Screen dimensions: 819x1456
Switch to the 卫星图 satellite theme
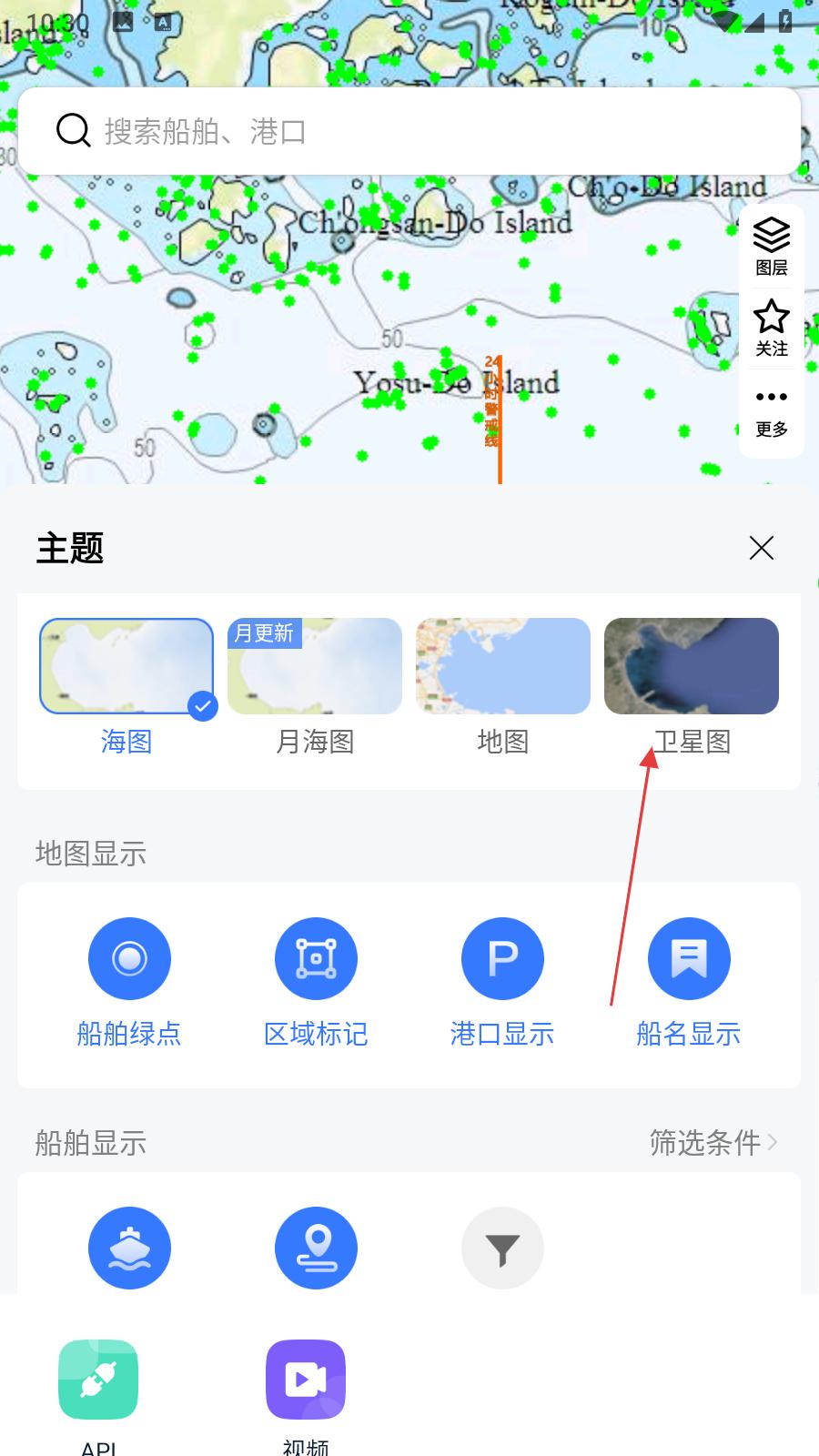tap(692, 666)
